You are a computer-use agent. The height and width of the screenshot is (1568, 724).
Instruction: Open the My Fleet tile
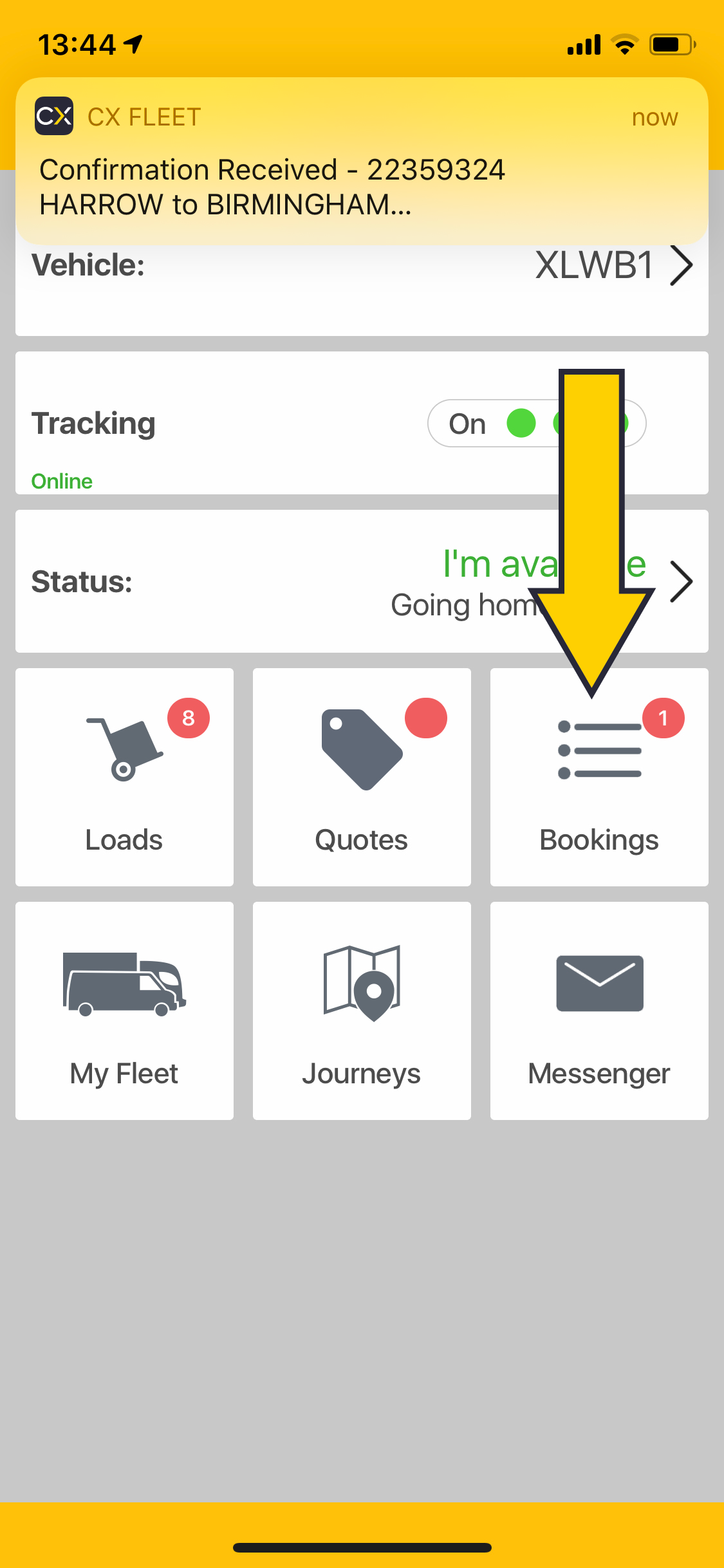[x=124, y=1011]
